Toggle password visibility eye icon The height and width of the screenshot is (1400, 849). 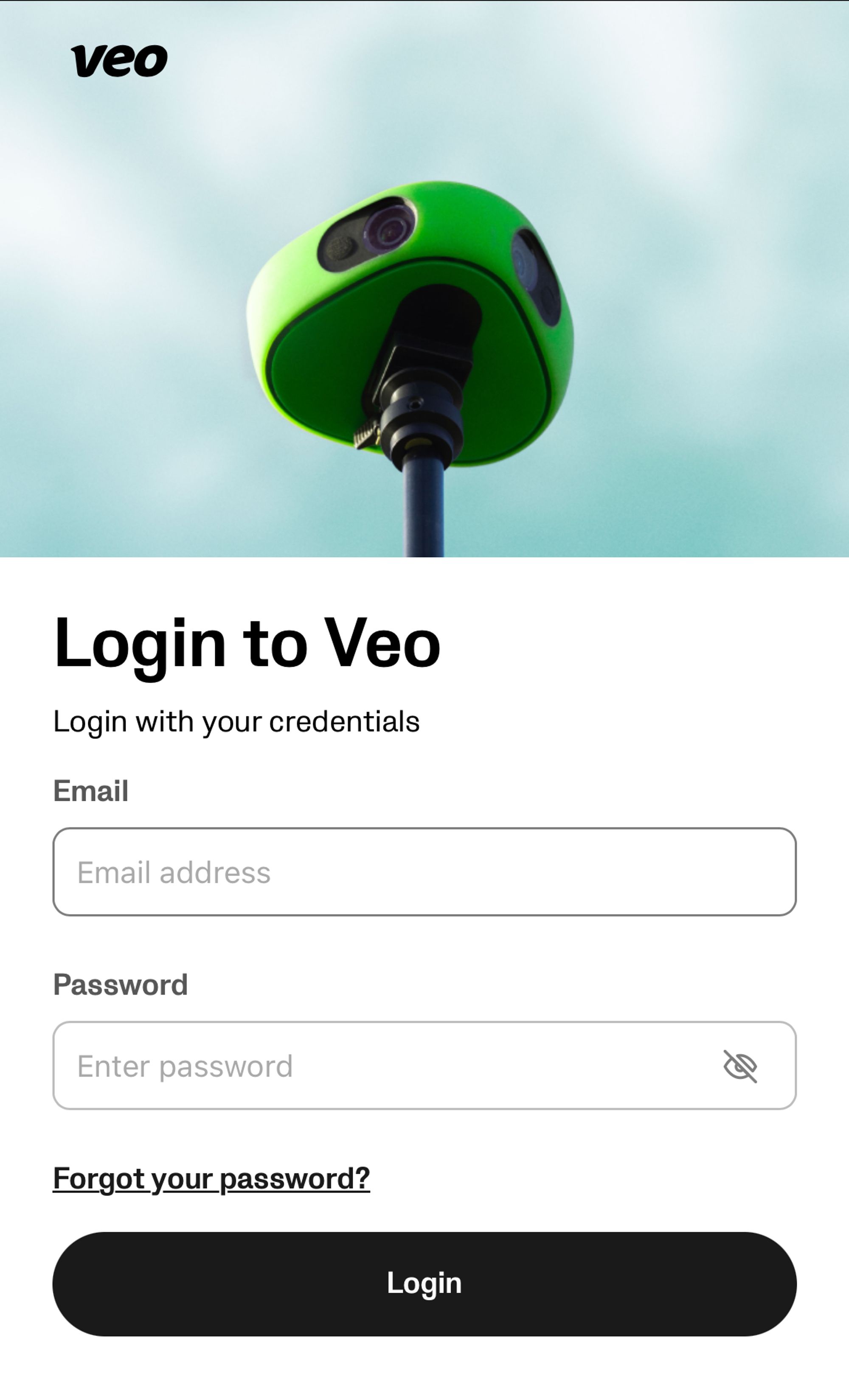(x=740, y=1066)
